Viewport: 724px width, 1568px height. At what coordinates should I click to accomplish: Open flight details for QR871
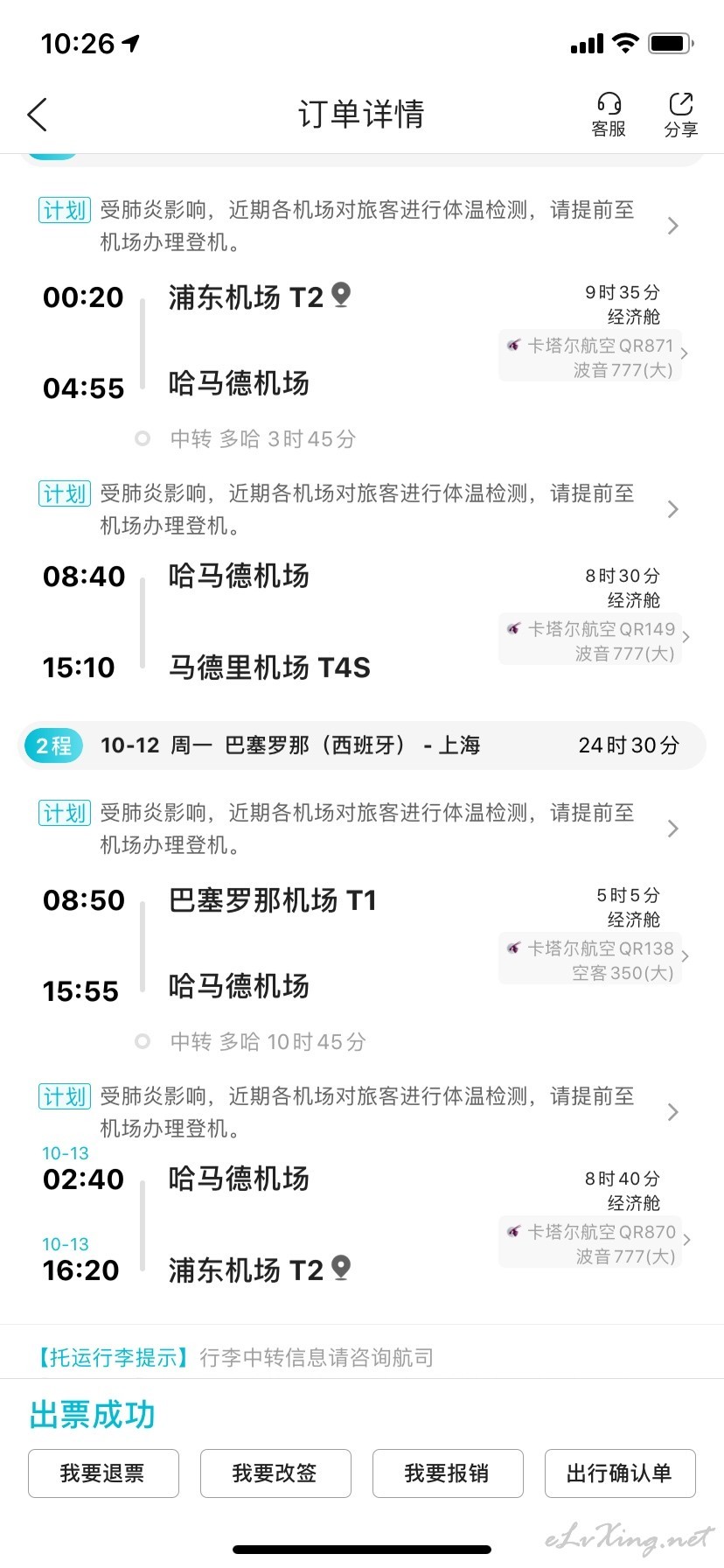tap(594, 357)
